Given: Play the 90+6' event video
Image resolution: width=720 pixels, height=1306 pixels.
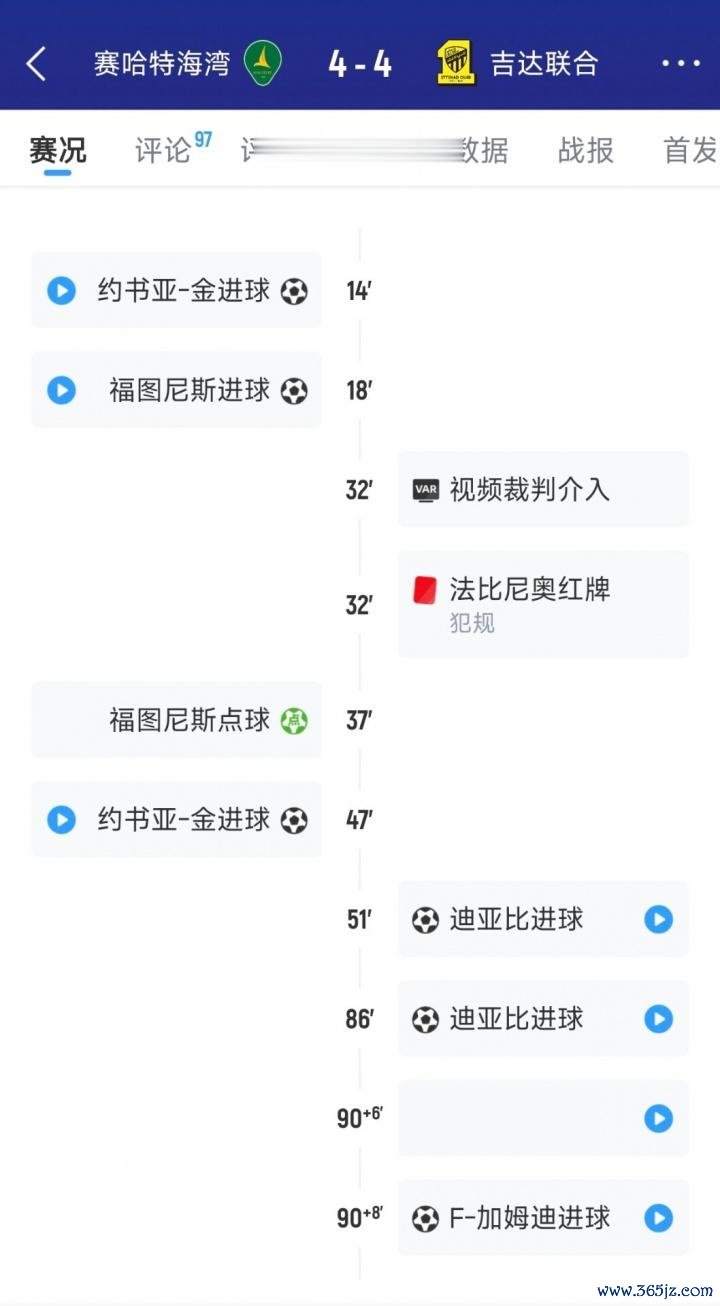Looking at the screenshot, I should 658,1118.
